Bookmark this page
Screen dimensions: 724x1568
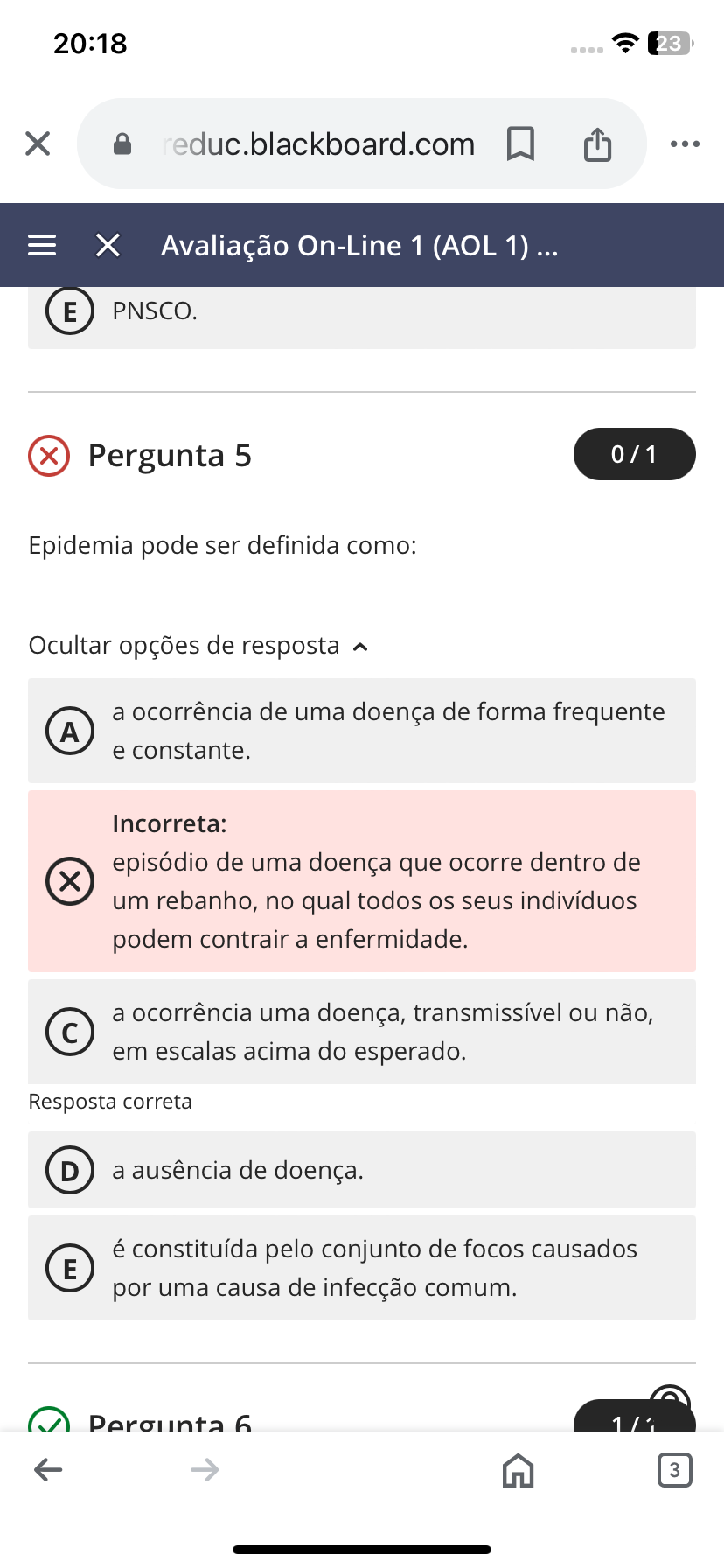[521, 143]
